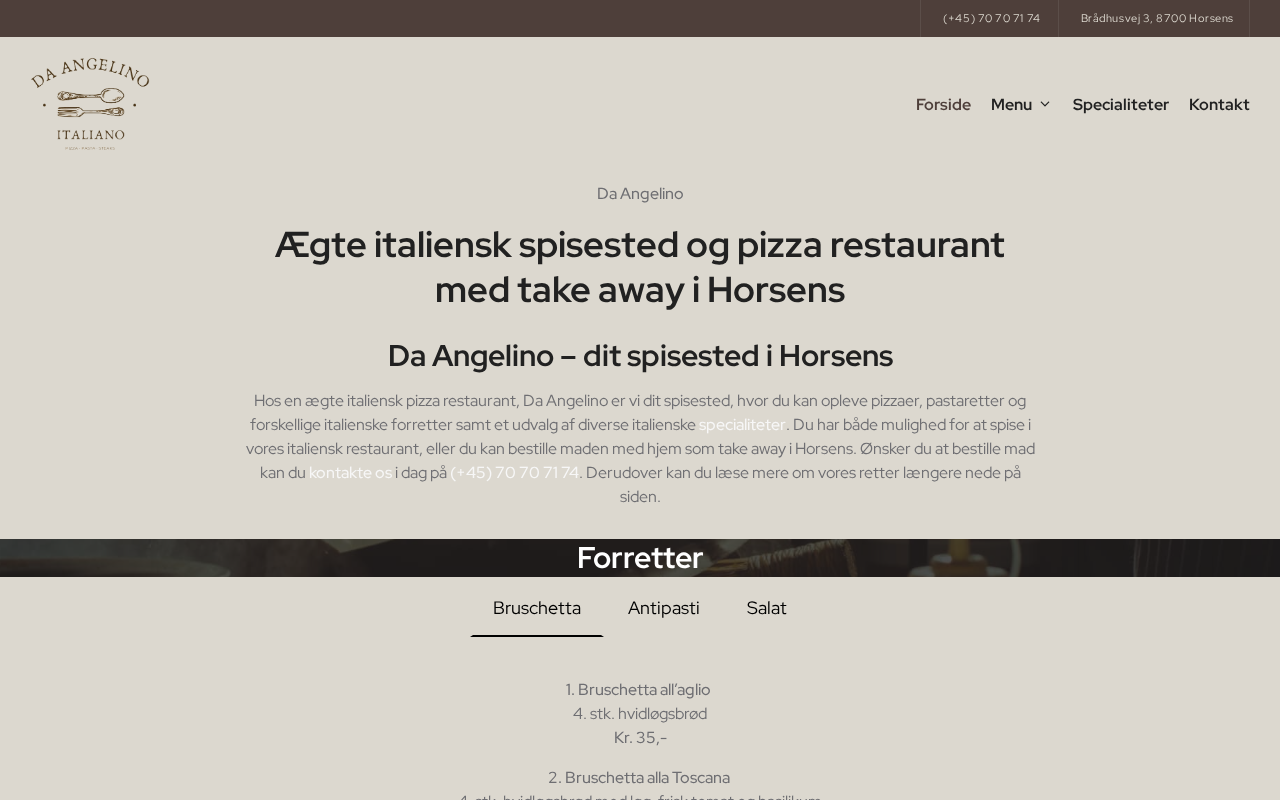Expand the Menu dropdown

click(1020, 104)
